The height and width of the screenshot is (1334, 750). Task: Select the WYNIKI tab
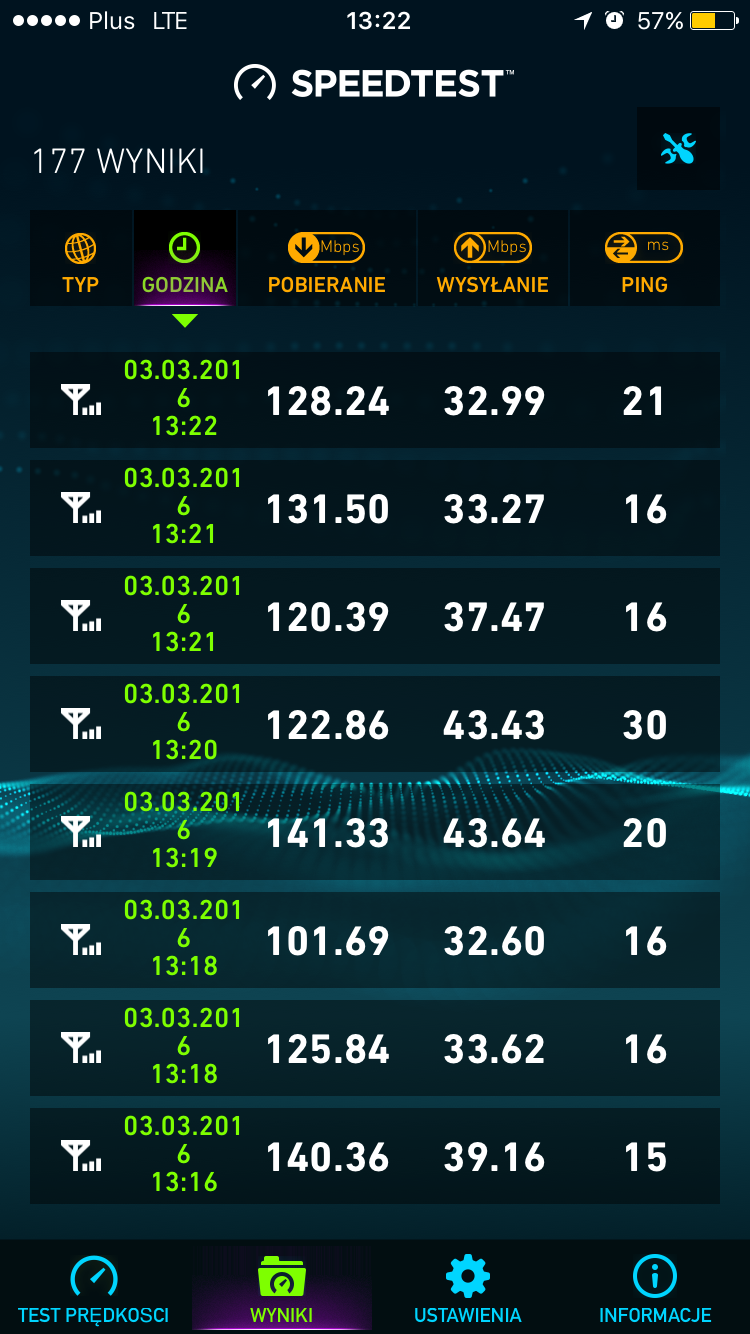(x=282, y=1288)
